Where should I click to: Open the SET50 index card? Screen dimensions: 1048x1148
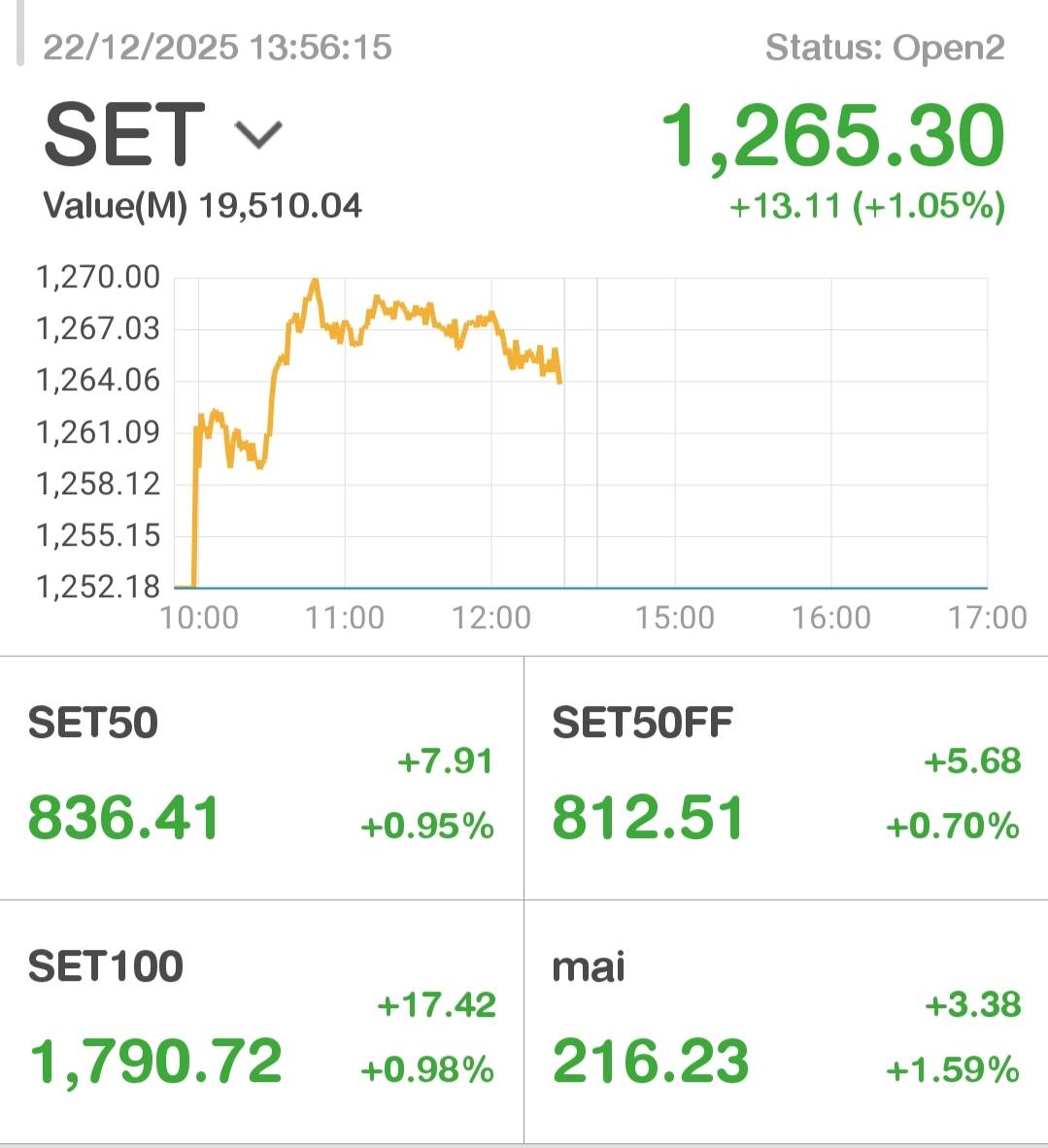260,778
